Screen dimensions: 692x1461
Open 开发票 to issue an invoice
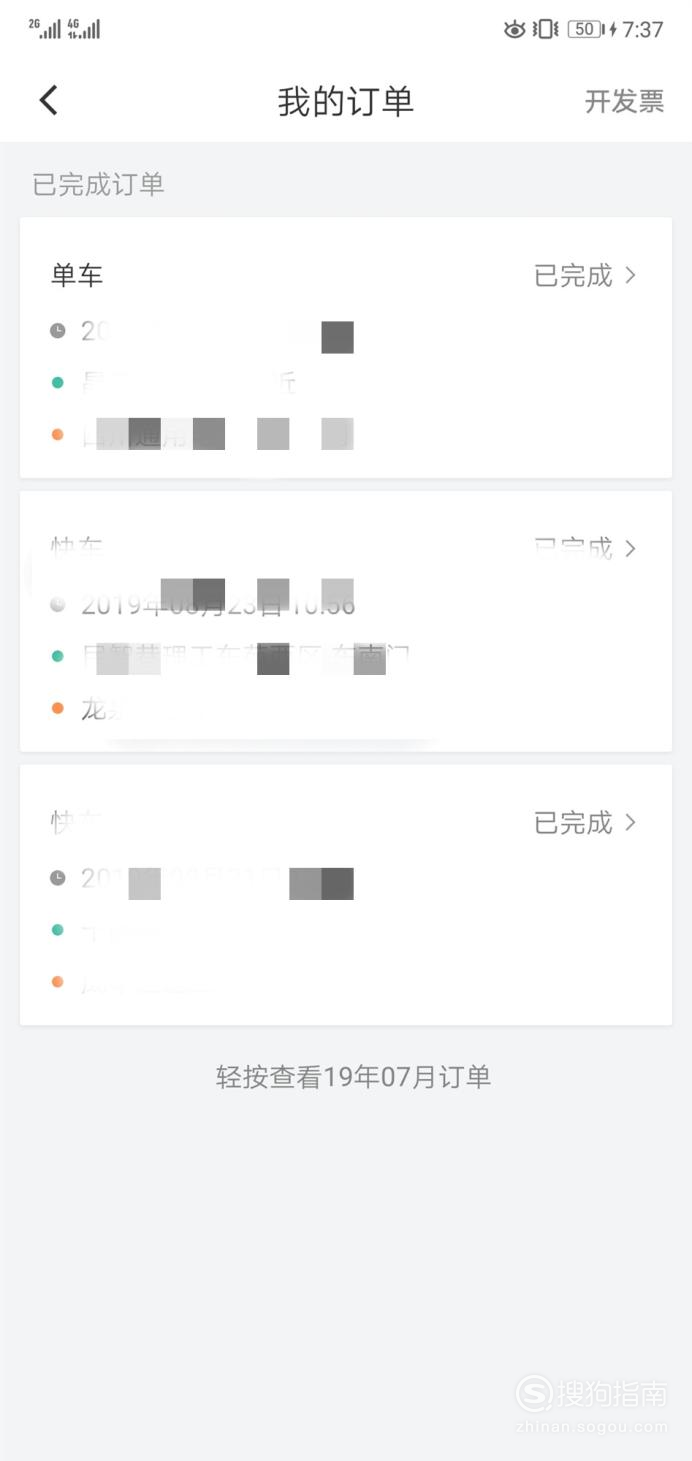point(624,101)
